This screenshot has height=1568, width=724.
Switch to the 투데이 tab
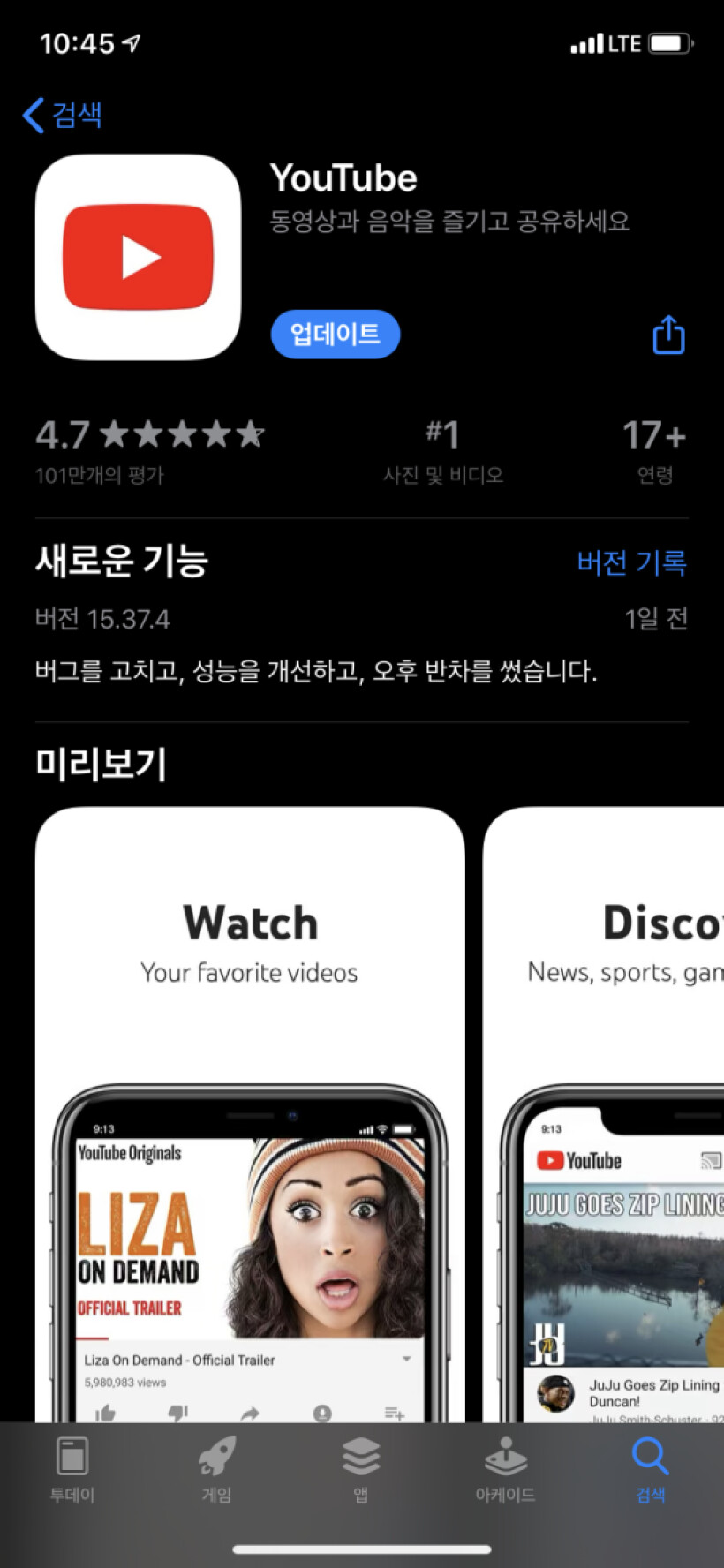(72, 1469)
